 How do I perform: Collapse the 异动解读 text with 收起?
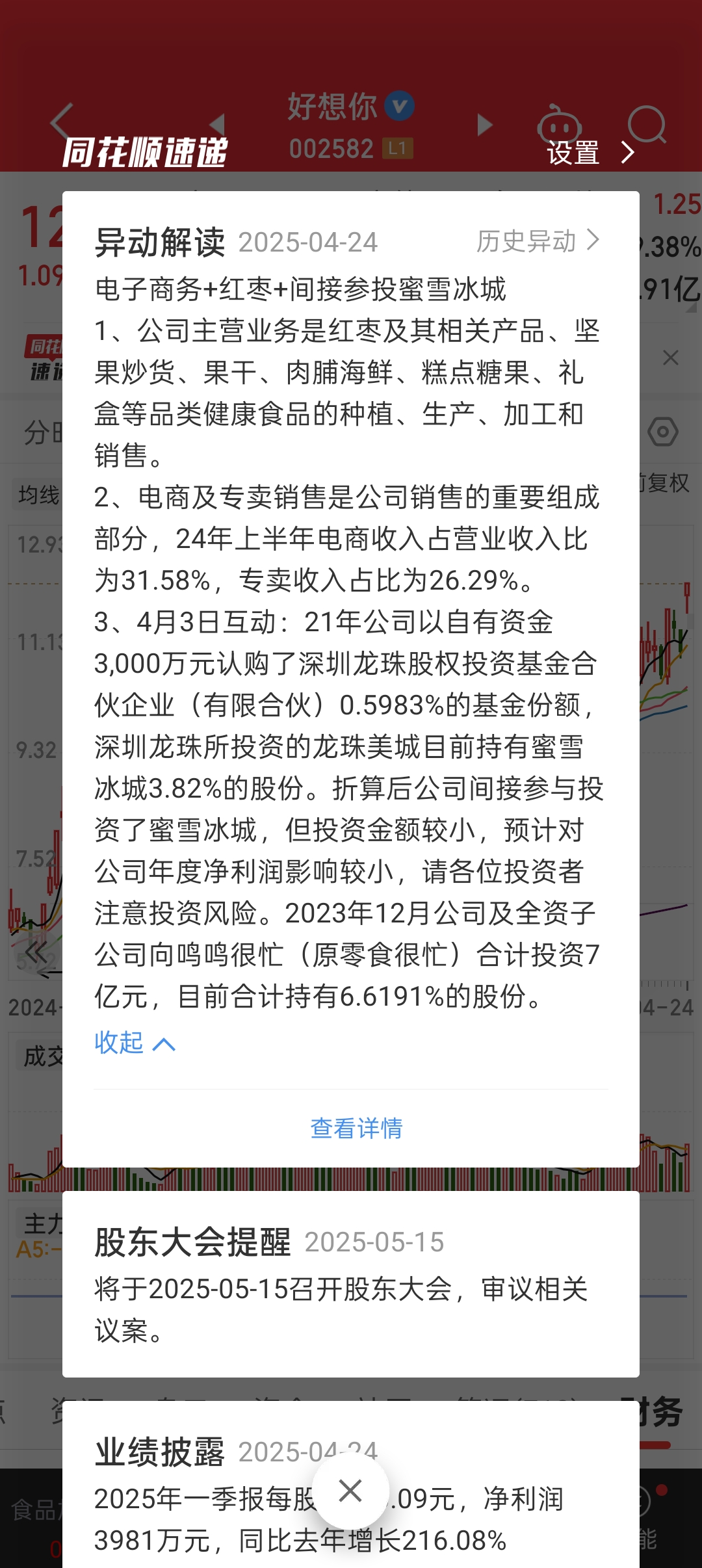(x=135, y=1043)
